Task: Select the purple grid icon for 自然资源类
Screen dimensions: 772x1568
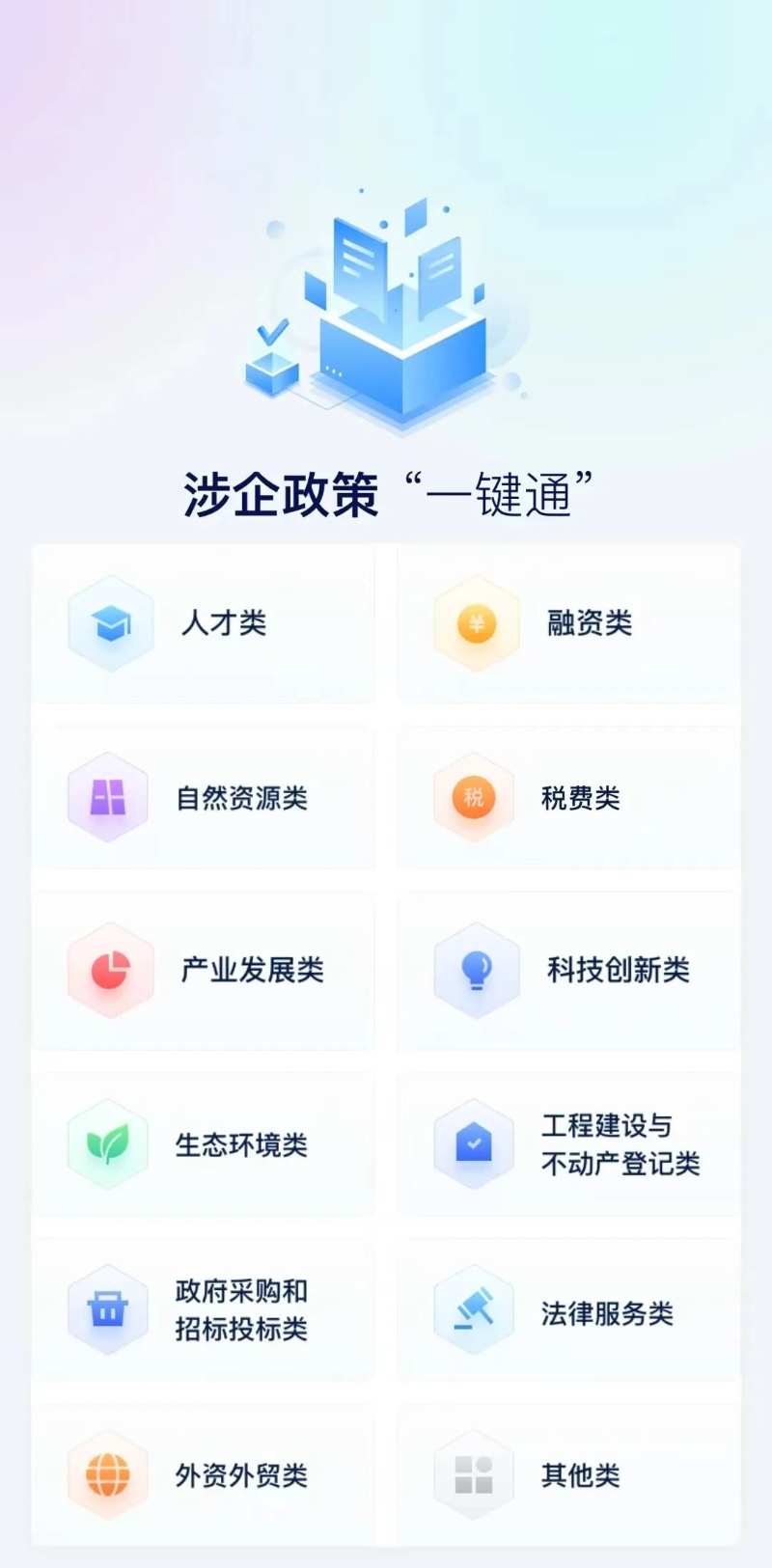Action: (x=109, y=799)
